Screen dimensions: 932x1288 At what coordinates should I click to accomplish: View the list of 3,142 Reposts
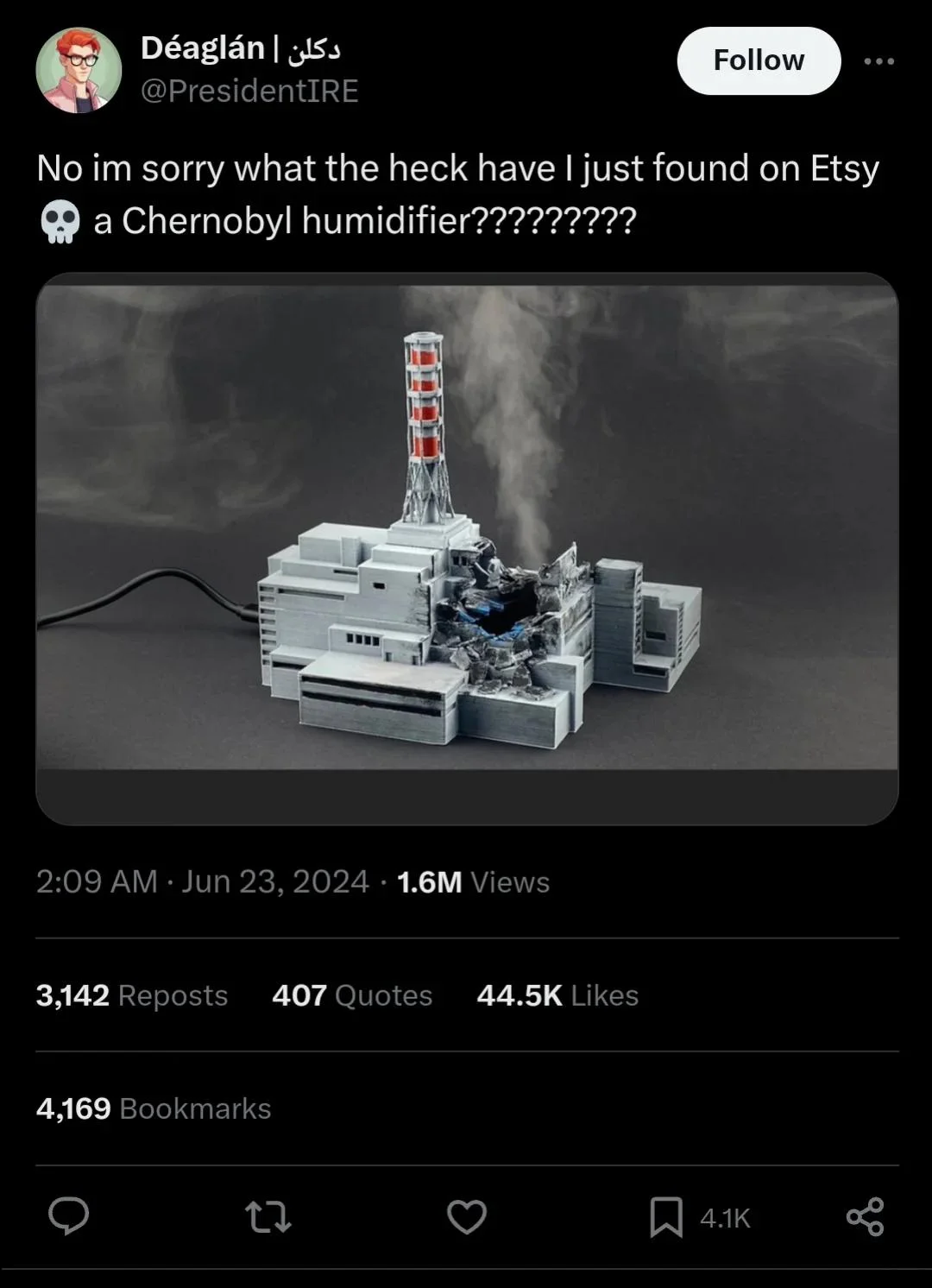point(132,995)
